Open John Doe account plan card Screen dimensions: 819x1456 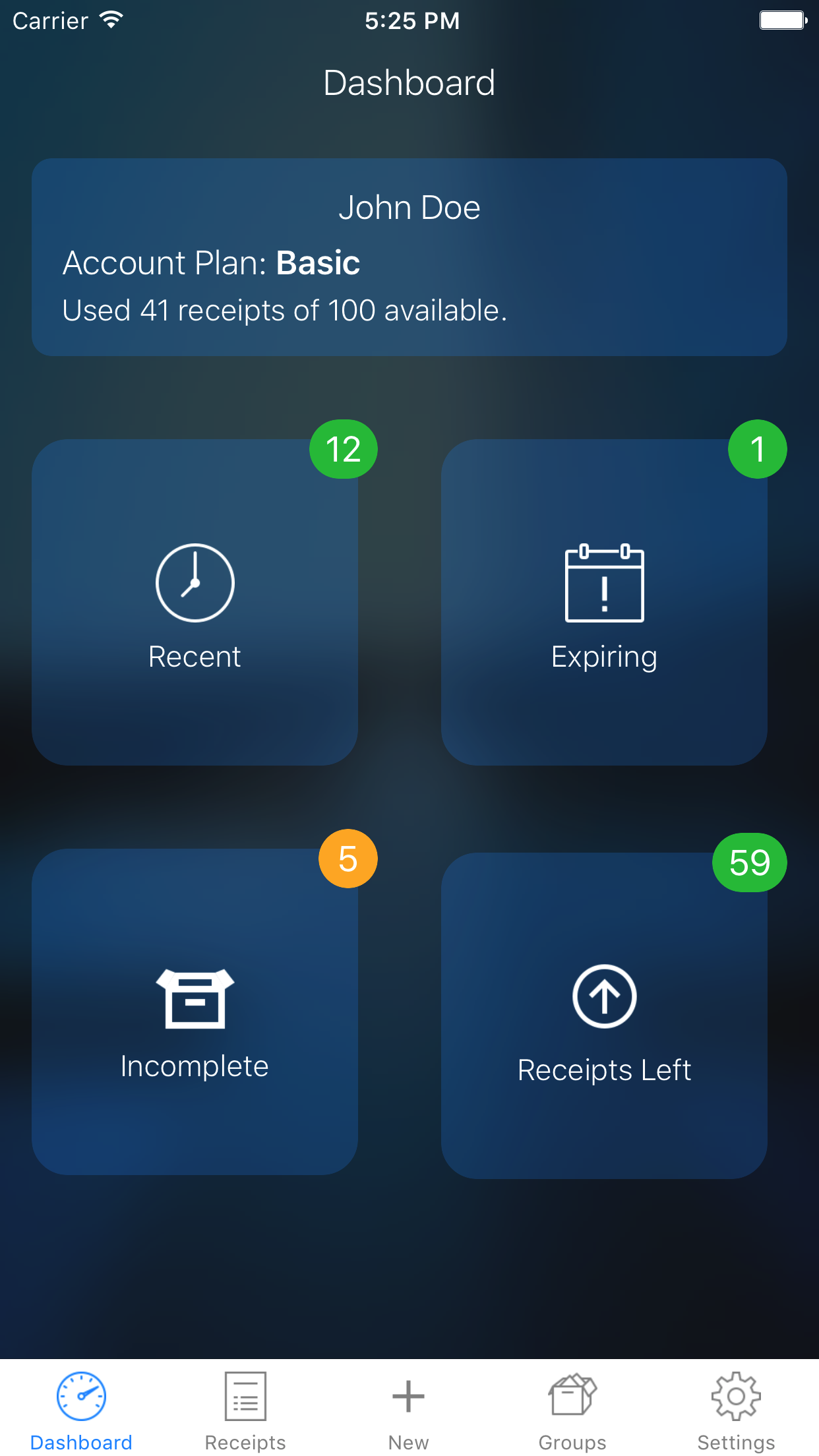409,257
